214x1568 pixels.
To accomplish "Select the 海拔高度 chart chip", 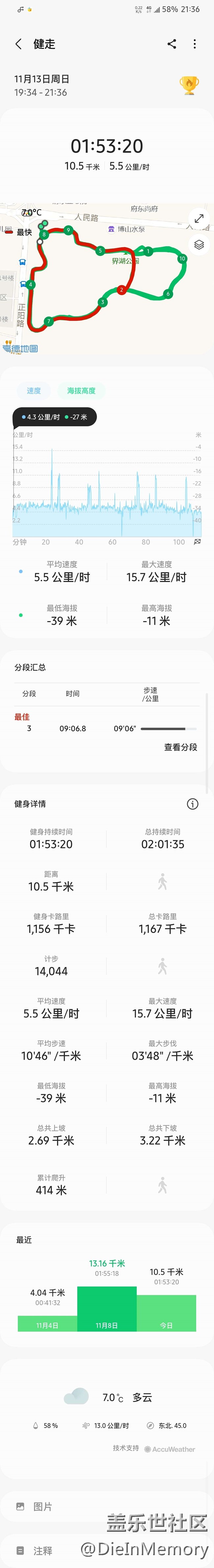I will point(81,391).
